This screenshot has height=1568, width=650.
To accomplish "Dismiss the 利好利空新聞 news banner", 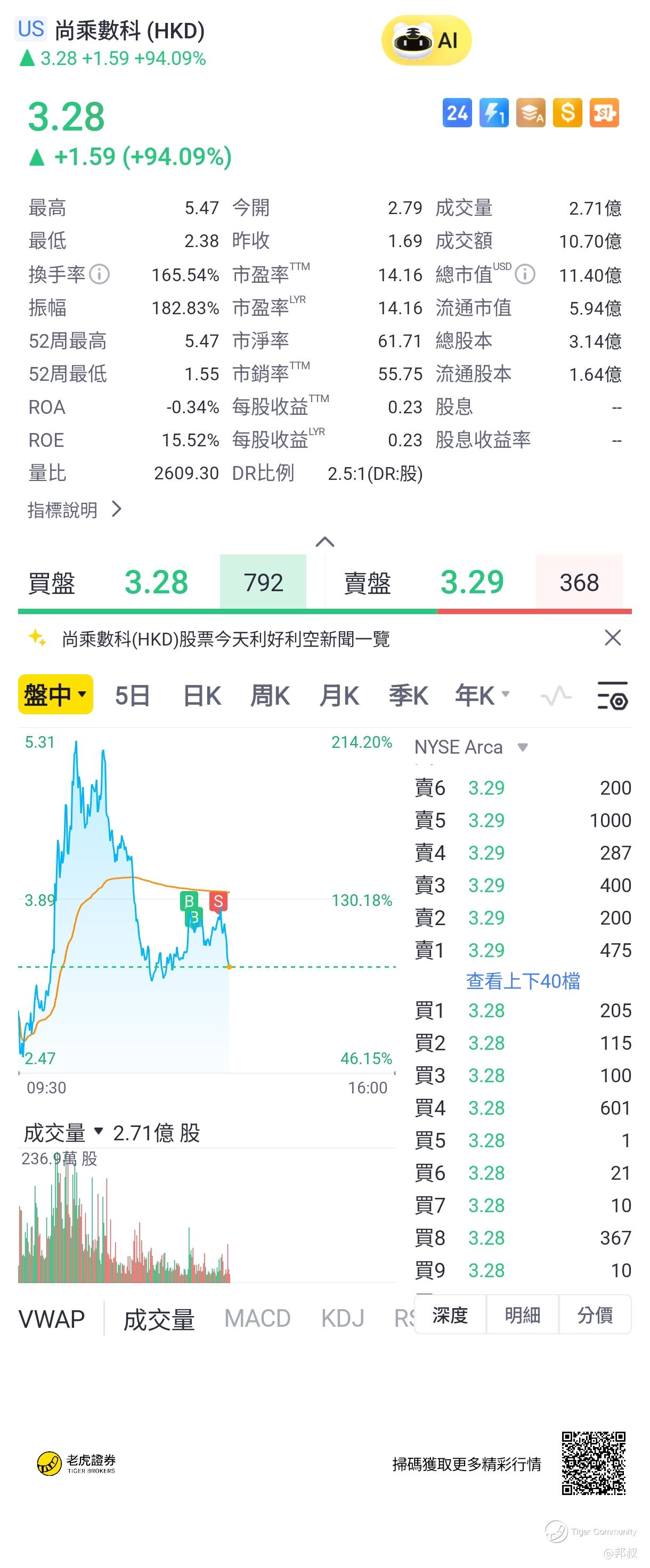I will 612,638.
